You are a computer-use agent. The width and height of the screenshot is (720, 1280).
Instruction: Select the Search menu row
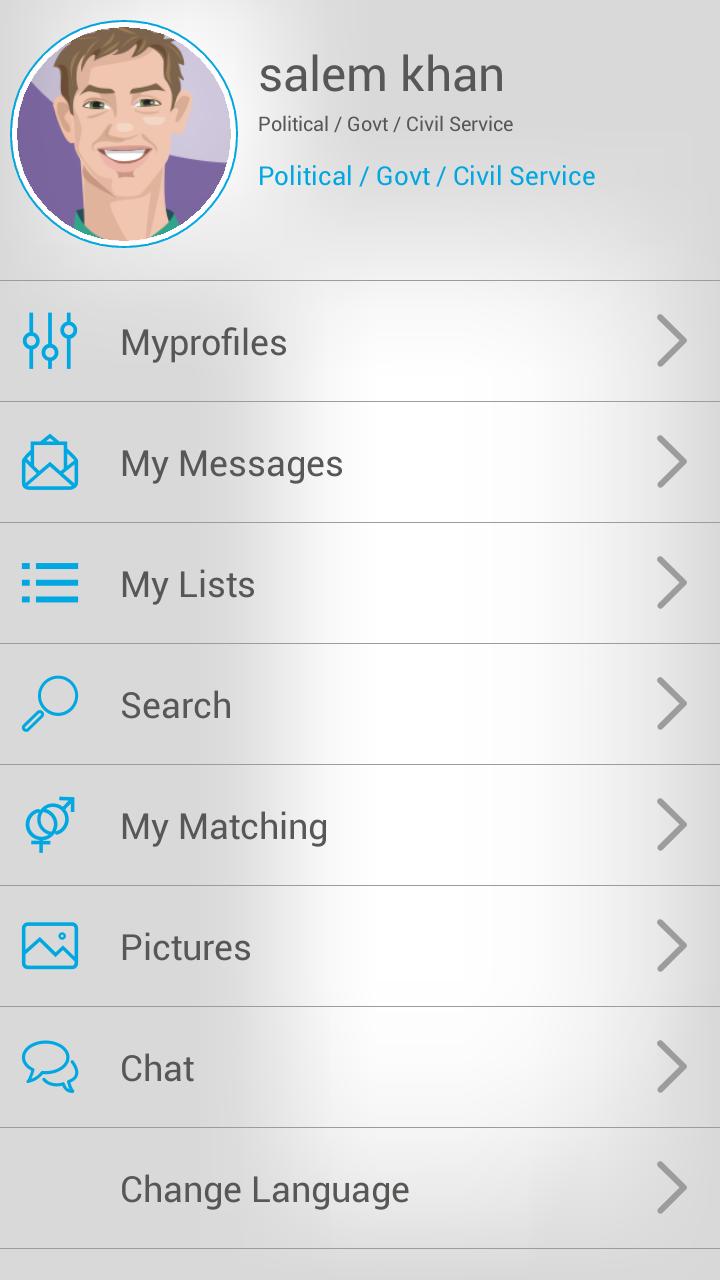(x=360, y=705)
